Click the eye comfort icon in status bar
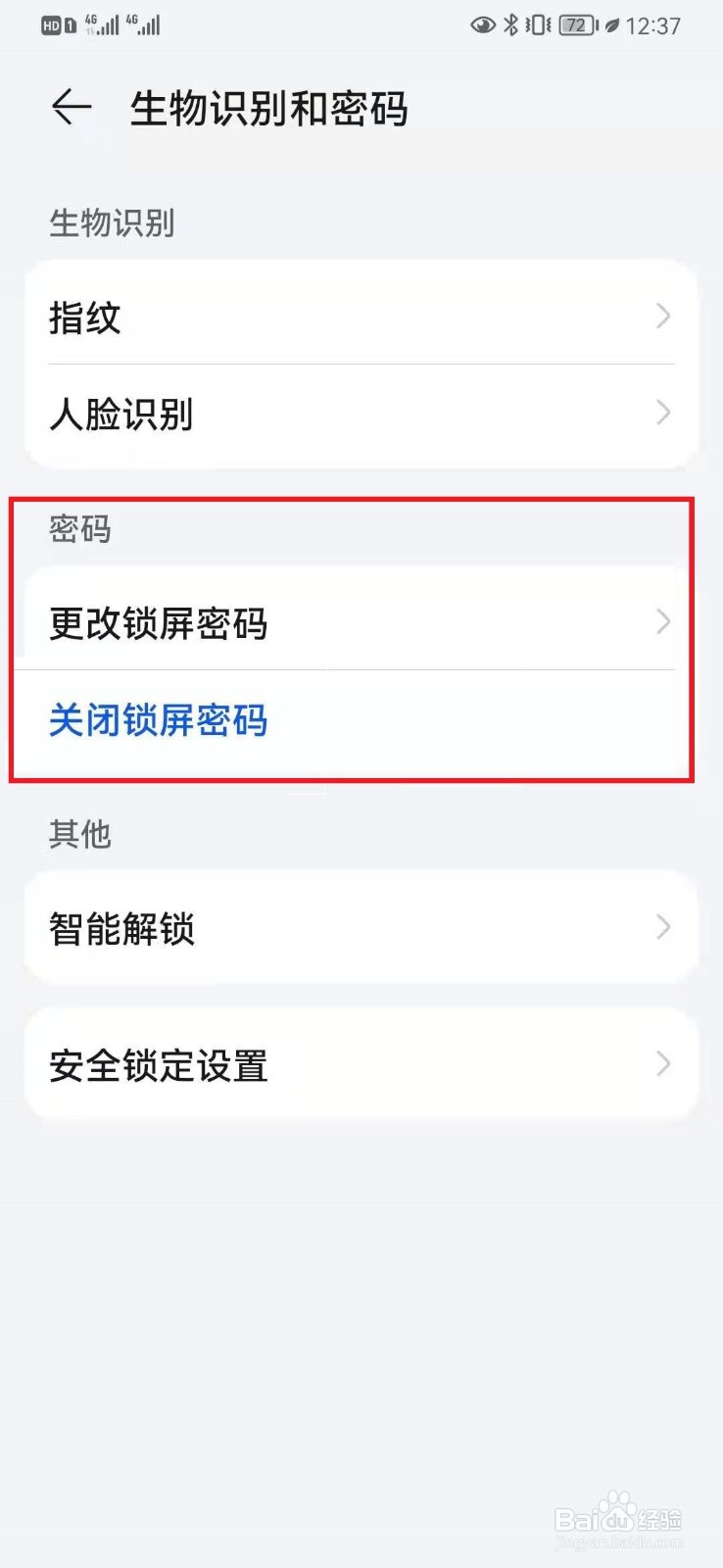723x1568 pixels. [482, 25]
